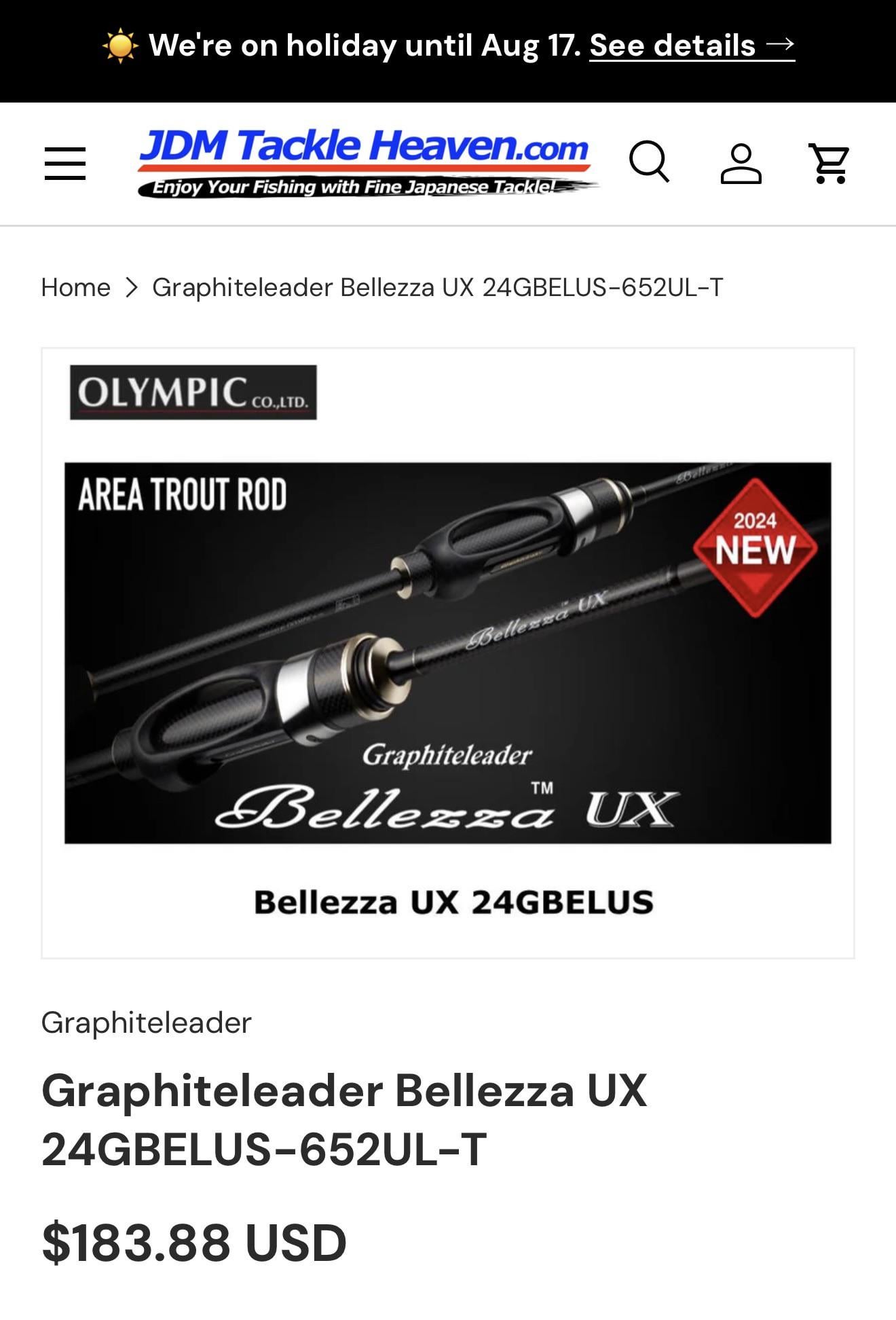Open the hamburger navigation menu
Screen dimensions: 896x1320
[x=65, y=164]
